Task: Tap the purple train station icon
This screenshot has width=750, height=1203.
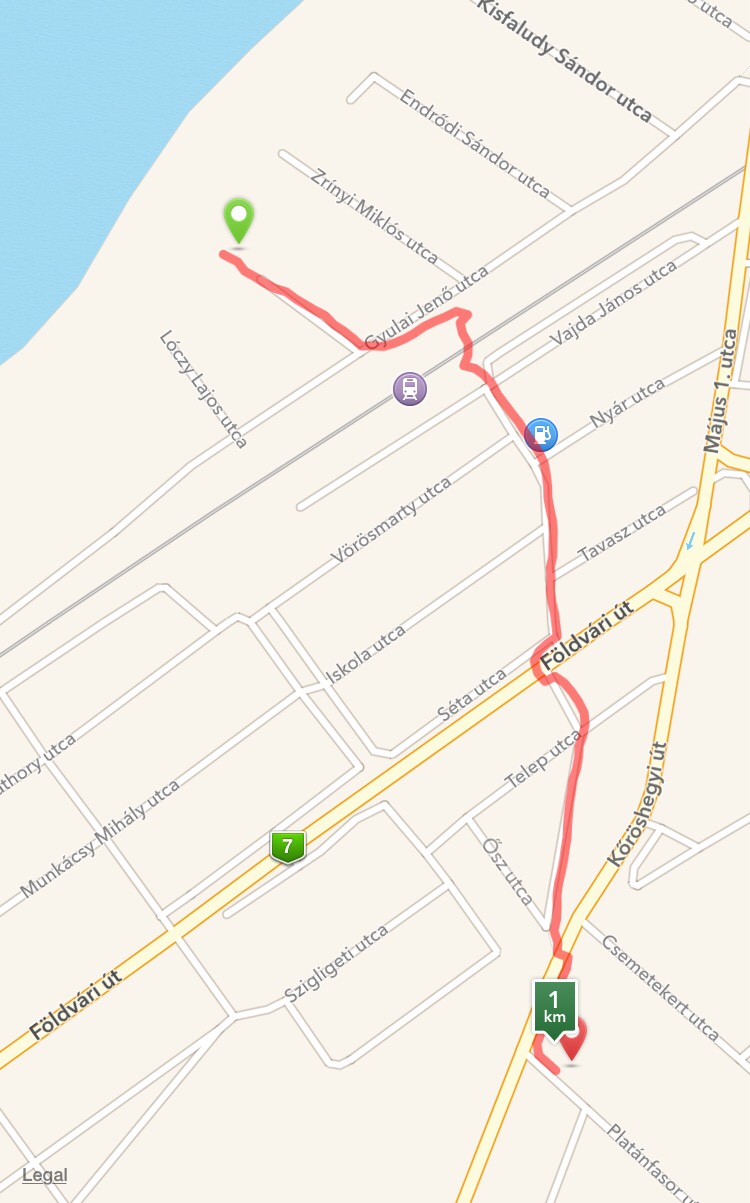Action: [410, 389]
